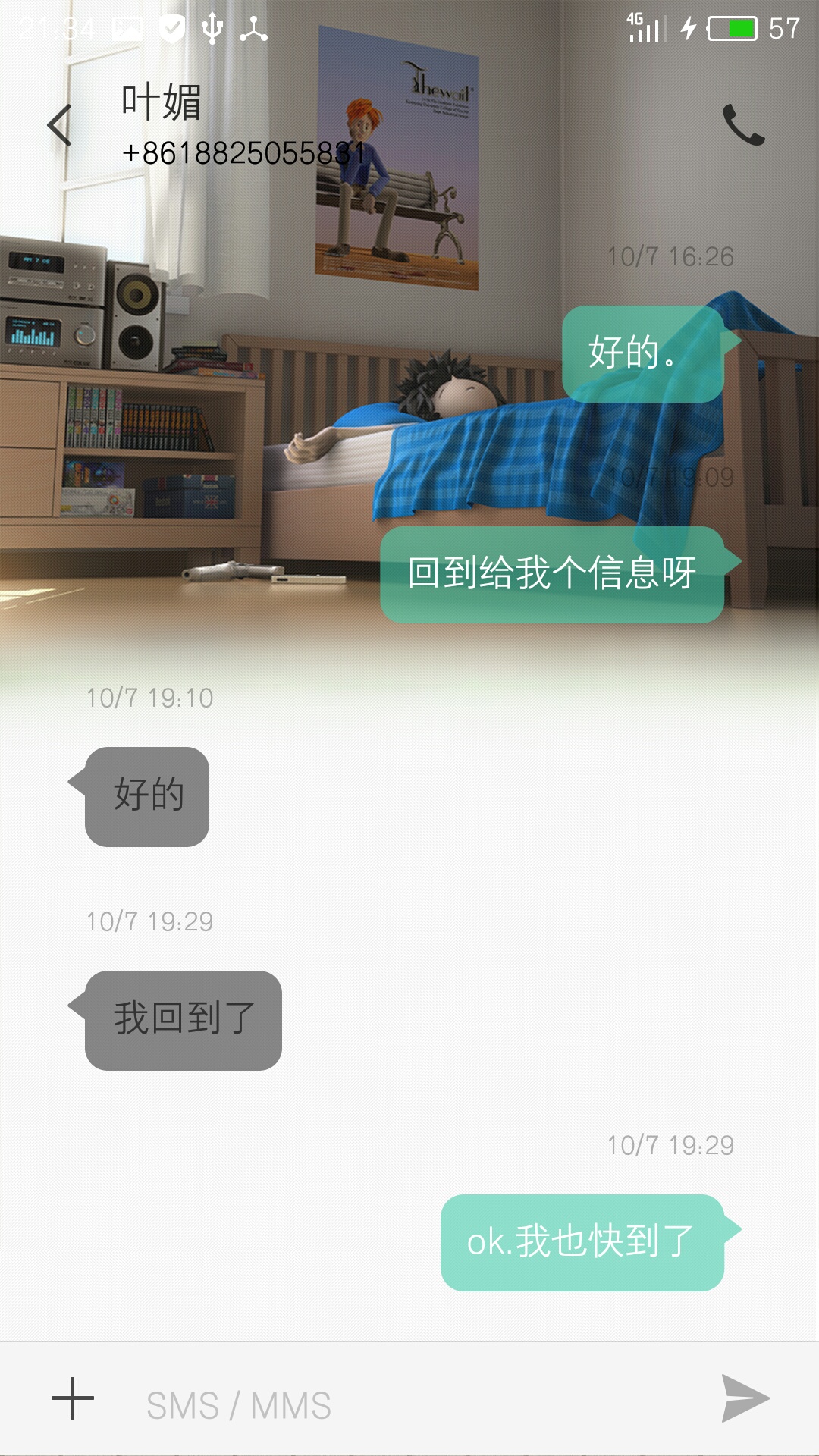Call 叶媚 with the phone icon
The height and width of the screenshot is (1456, 819).
coord(743,125)
